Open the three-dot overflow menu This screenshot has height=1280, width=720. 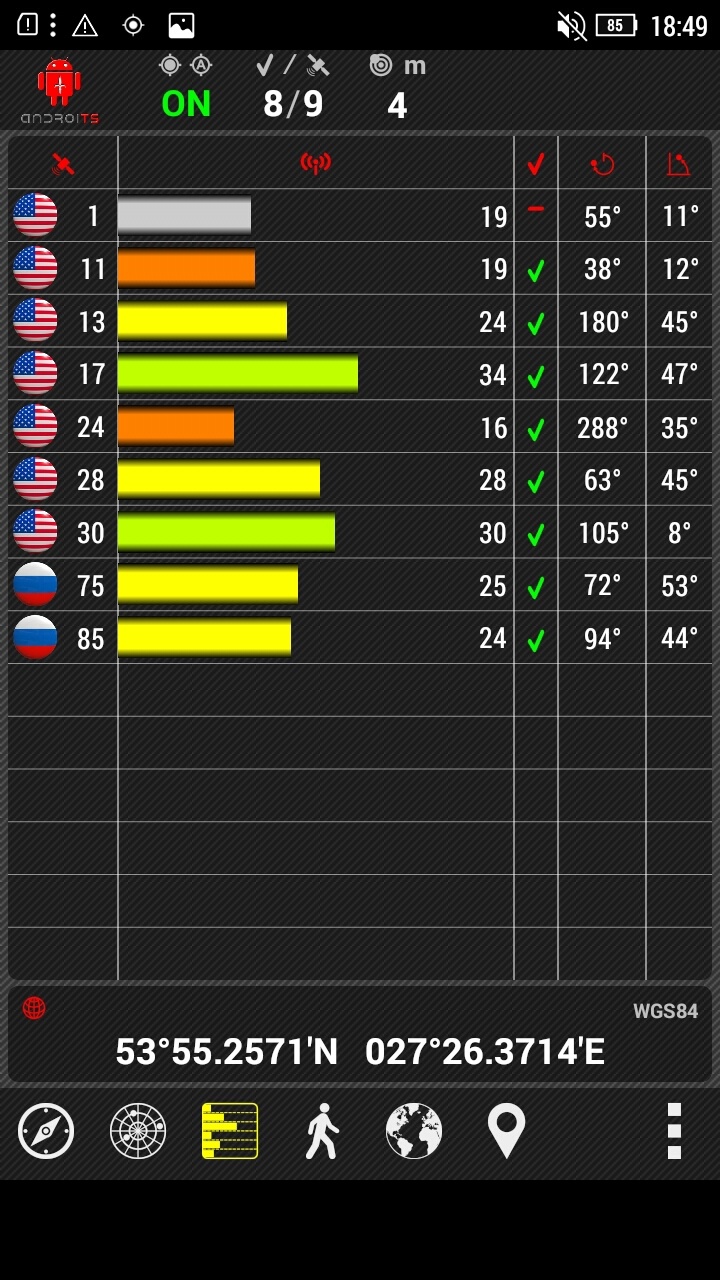674,1131
